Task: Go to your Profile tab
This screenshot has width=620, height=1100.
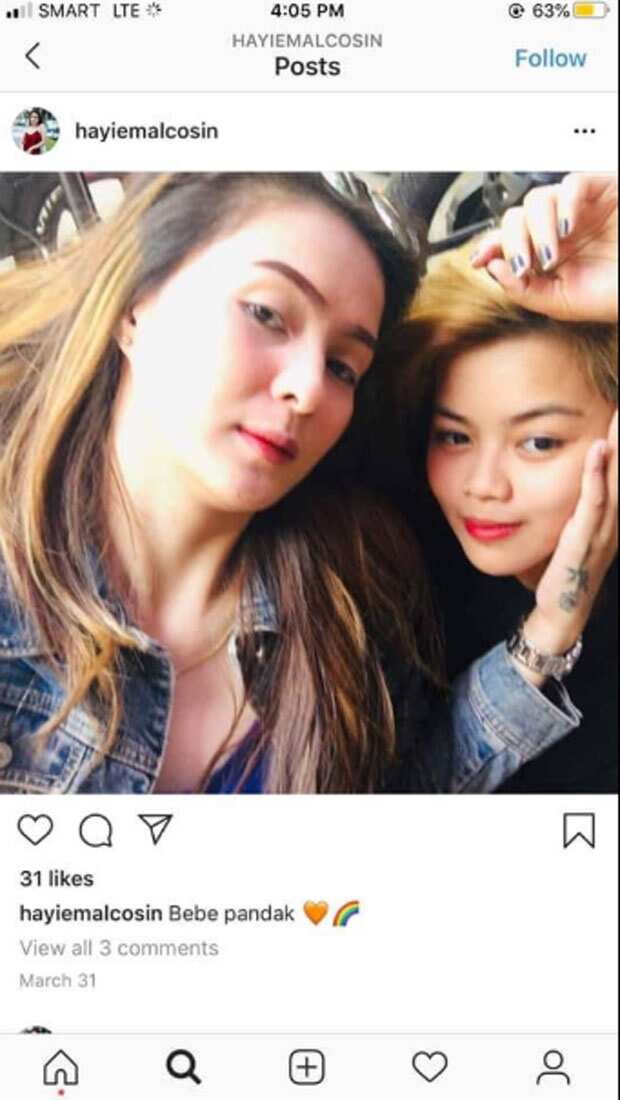Action: point(553,1068)
